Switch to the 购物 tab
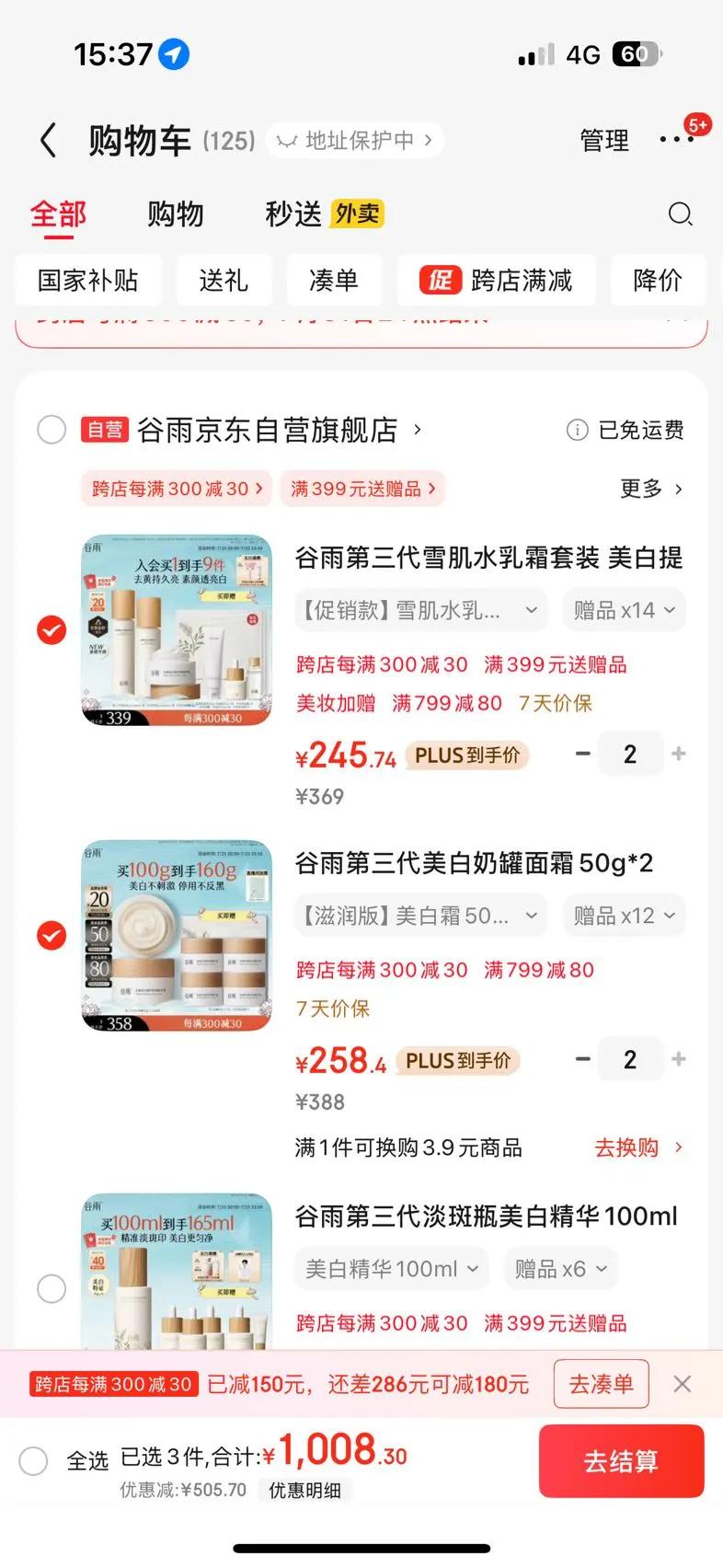Viewport: 723px width, 1568px height. pyautogui.click(x=175, y=214)
